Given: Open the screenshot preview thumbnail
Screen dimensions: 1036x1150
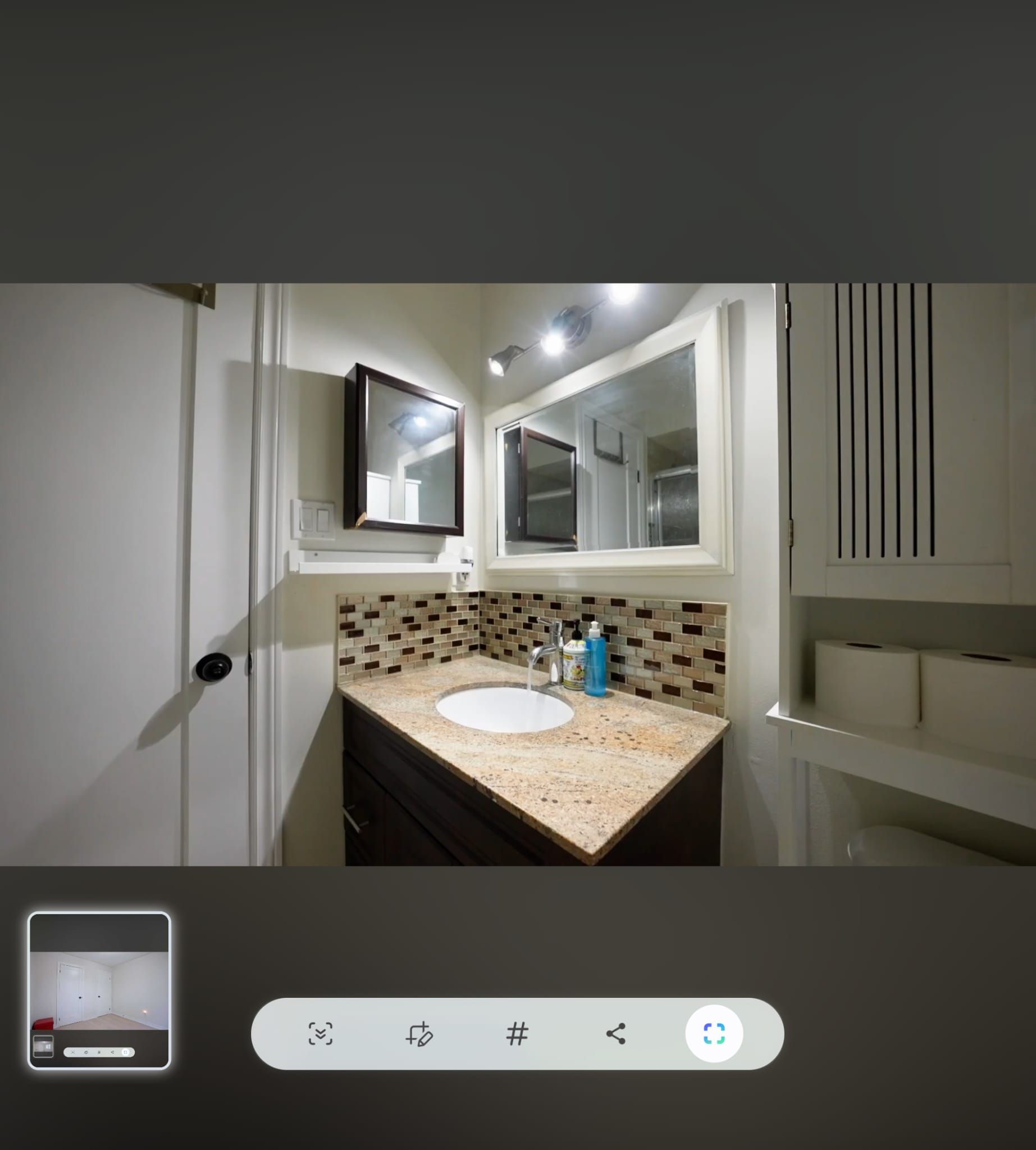Looking at the screenshot, I should point(99,990).
